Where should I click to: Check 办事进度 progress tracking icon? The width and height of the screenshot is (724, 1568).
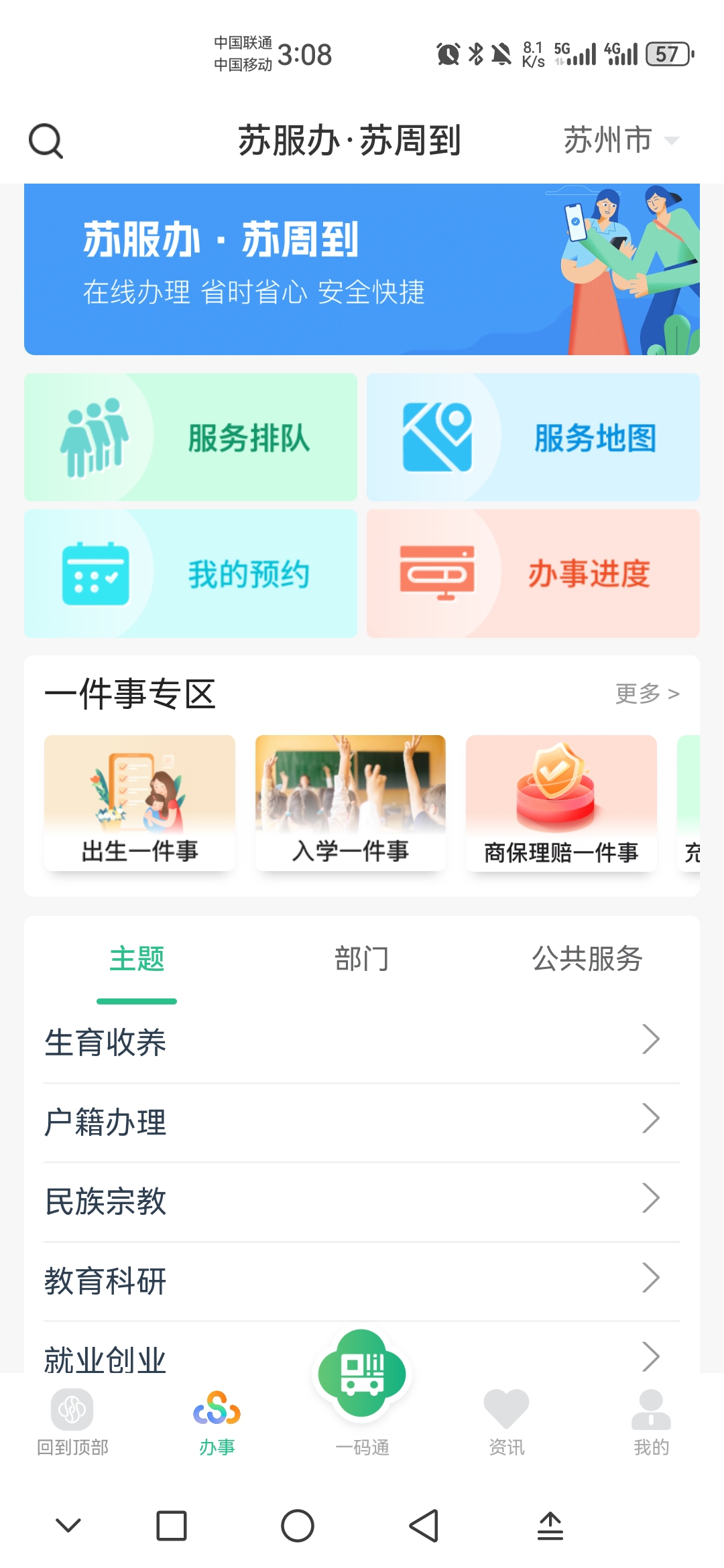click(532, 574)
